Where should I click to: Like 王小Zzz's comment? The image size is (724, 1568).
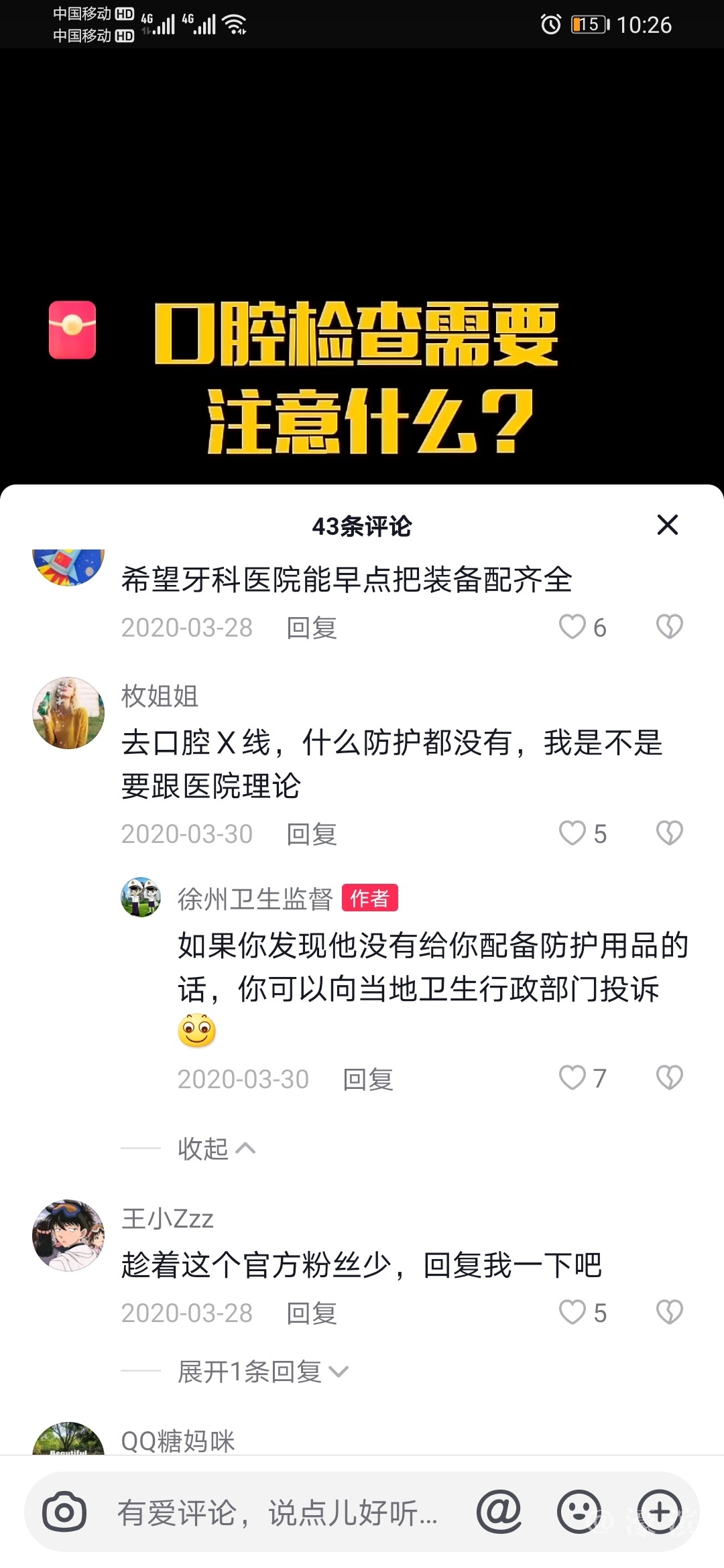pyautogui.click(x=573, y=1313)
